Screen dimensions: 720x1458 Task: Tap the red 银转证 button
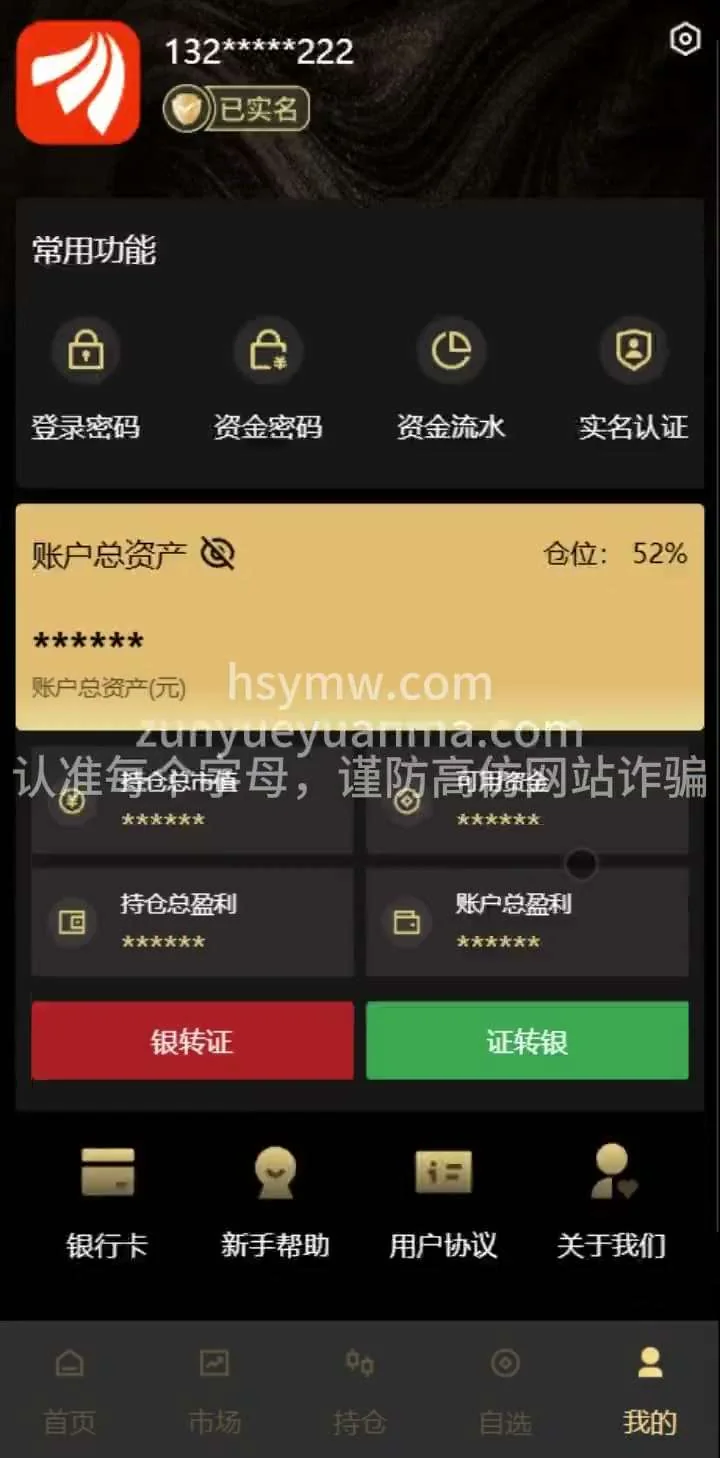(x=192, y=1041)
